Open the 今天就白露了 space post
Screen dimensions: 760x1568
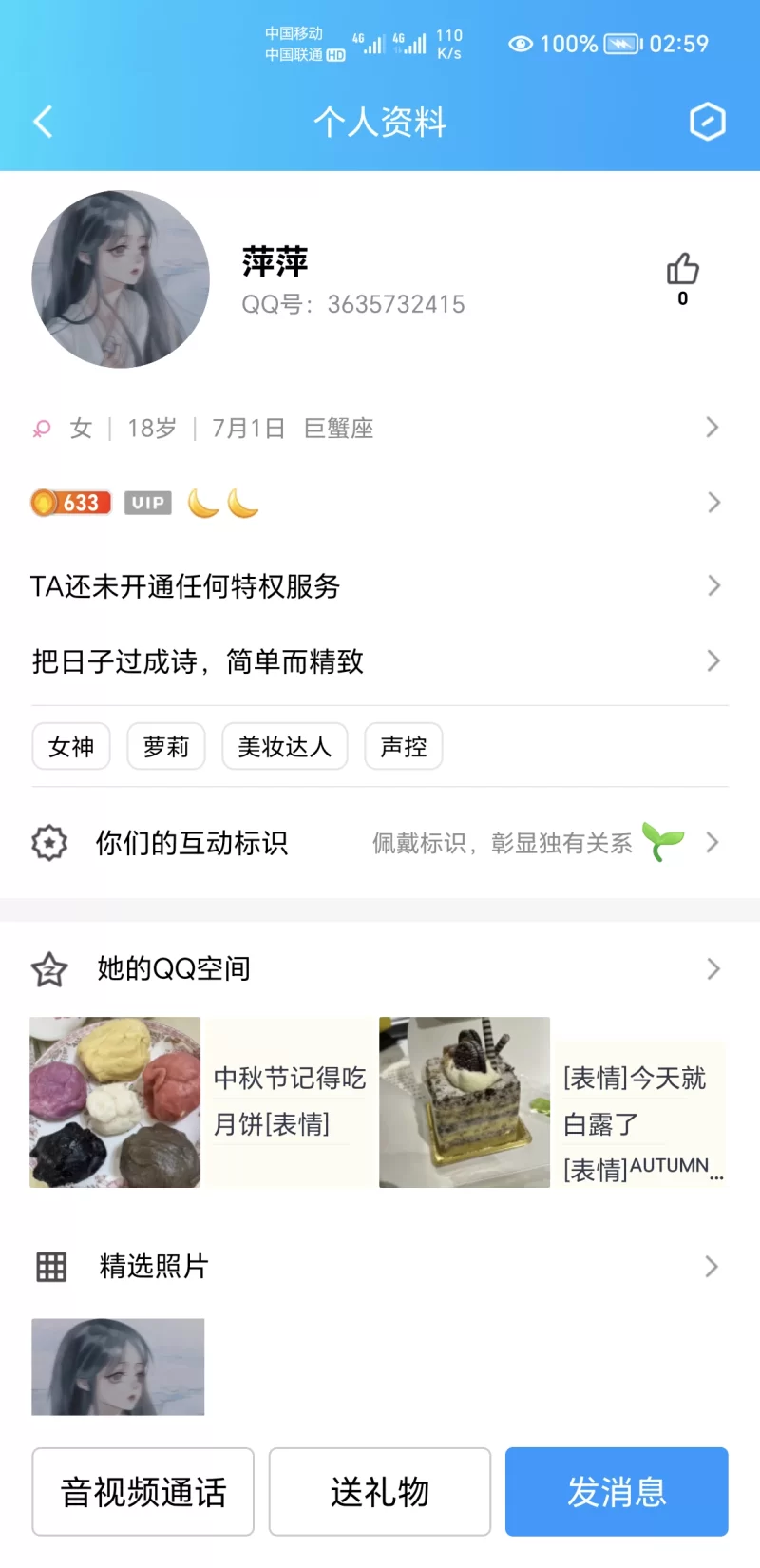(x=553, y=1102)
